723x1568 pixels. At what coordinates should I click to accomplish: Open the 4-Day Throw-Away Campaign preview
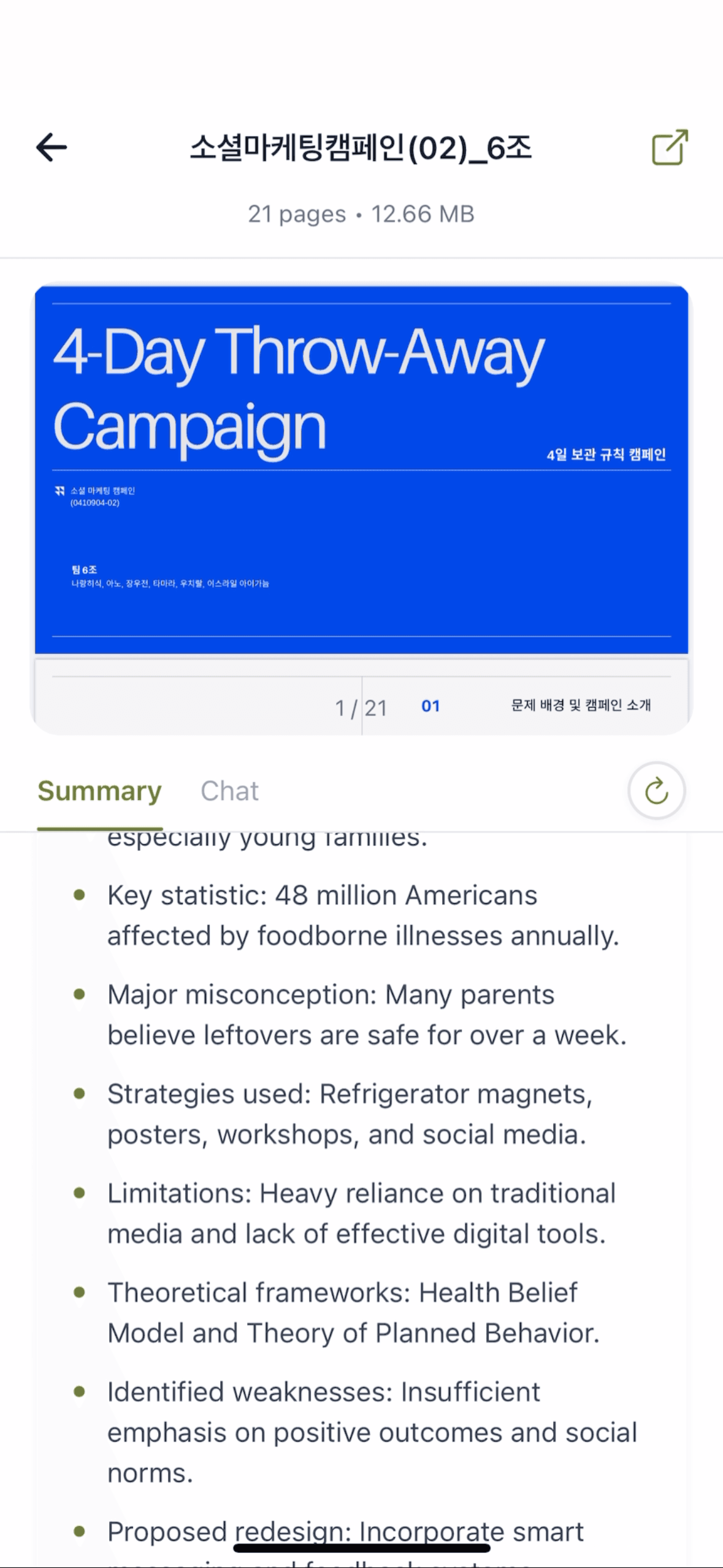tap(361, 470)
